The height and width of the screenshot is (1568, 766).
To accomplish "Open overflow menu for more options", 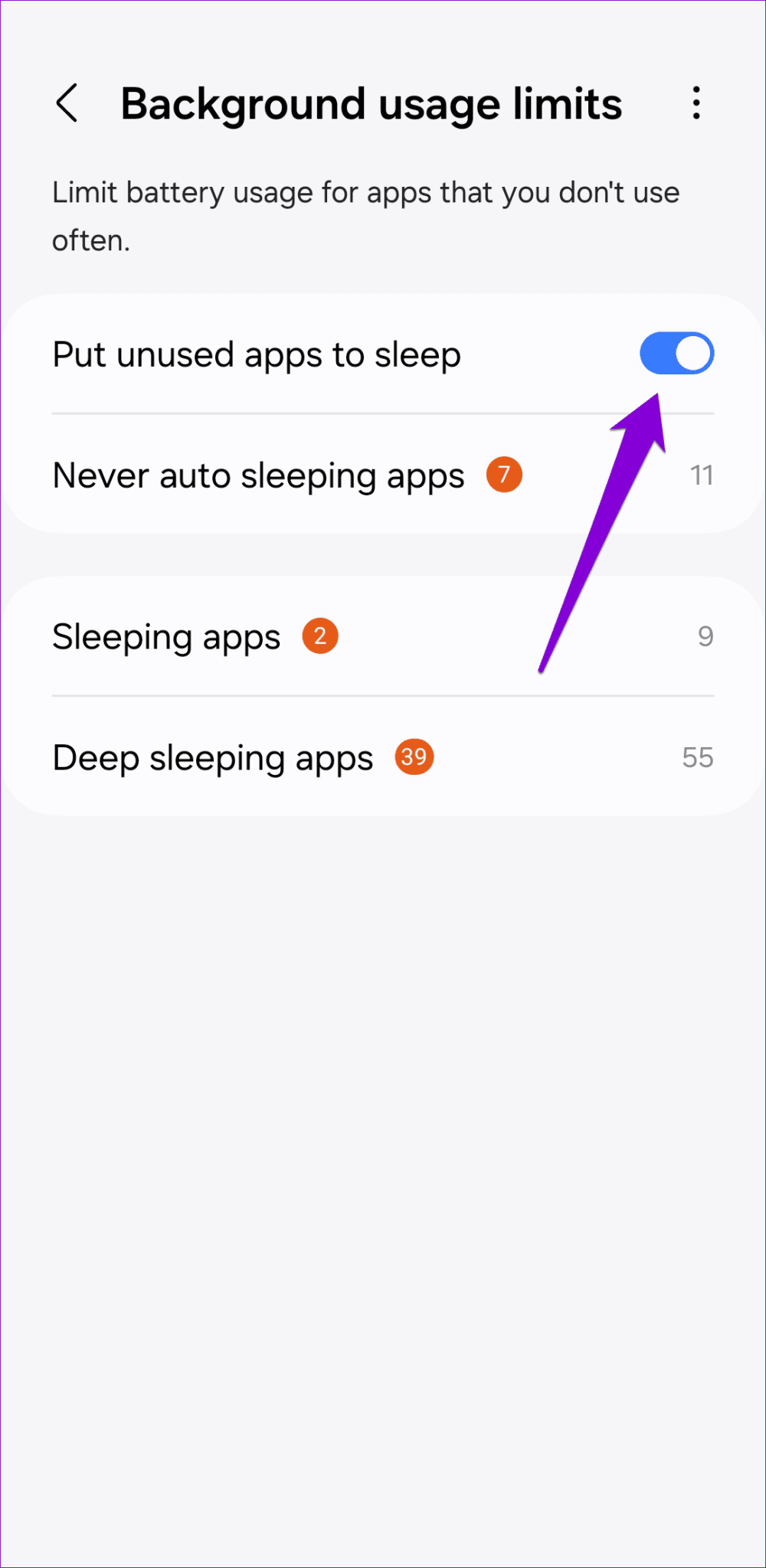I will coord(696,103).
